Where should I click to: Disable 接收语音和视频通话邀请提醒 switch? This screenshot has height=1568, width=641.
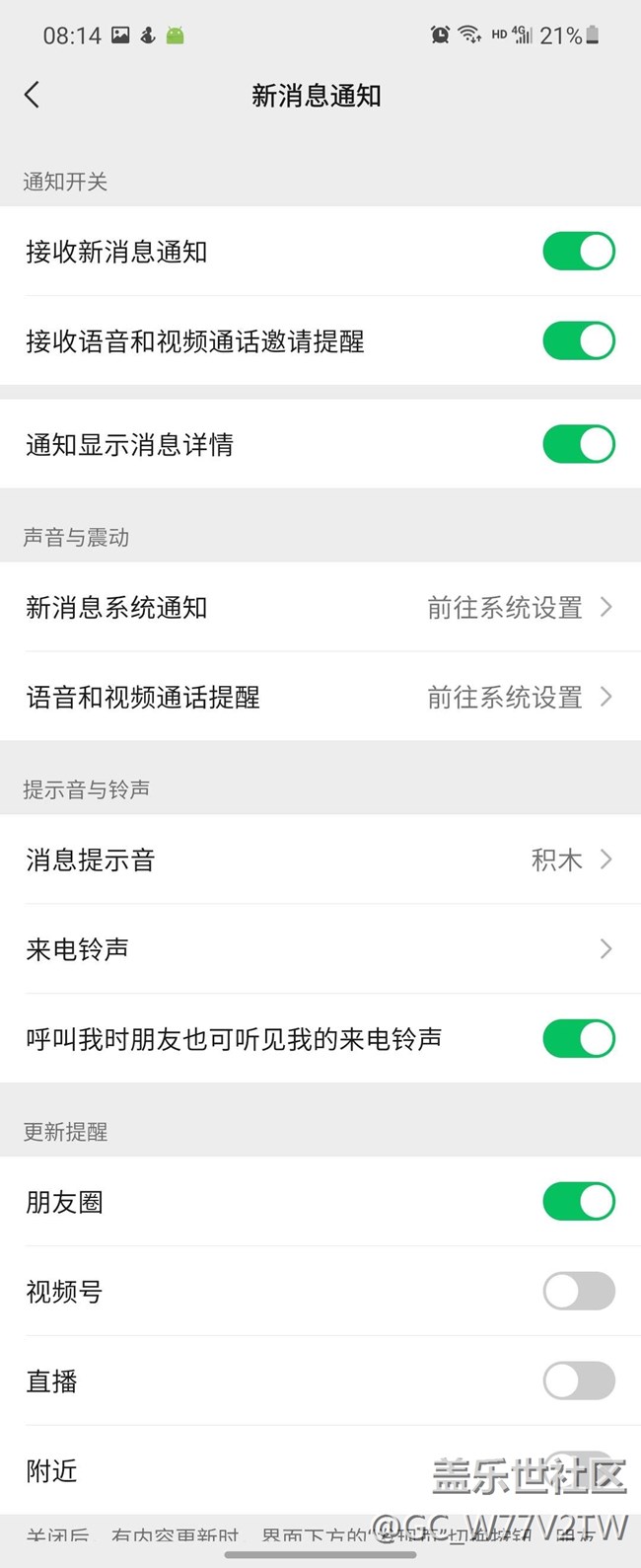[578, 341]
